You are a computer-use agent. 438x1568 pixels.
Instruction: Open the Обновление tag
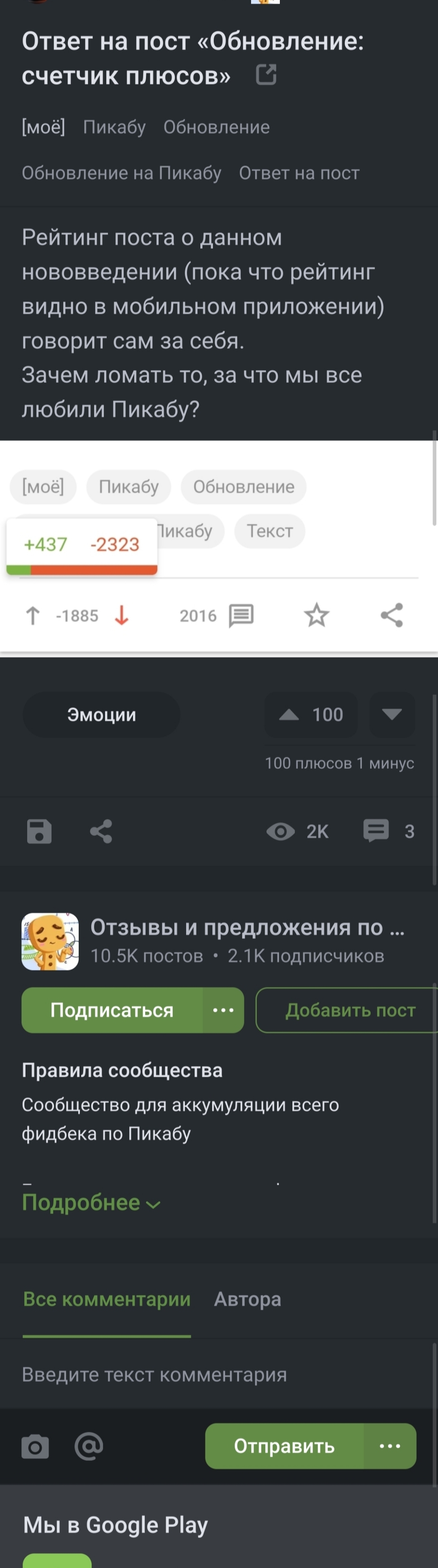pos(216,127)
